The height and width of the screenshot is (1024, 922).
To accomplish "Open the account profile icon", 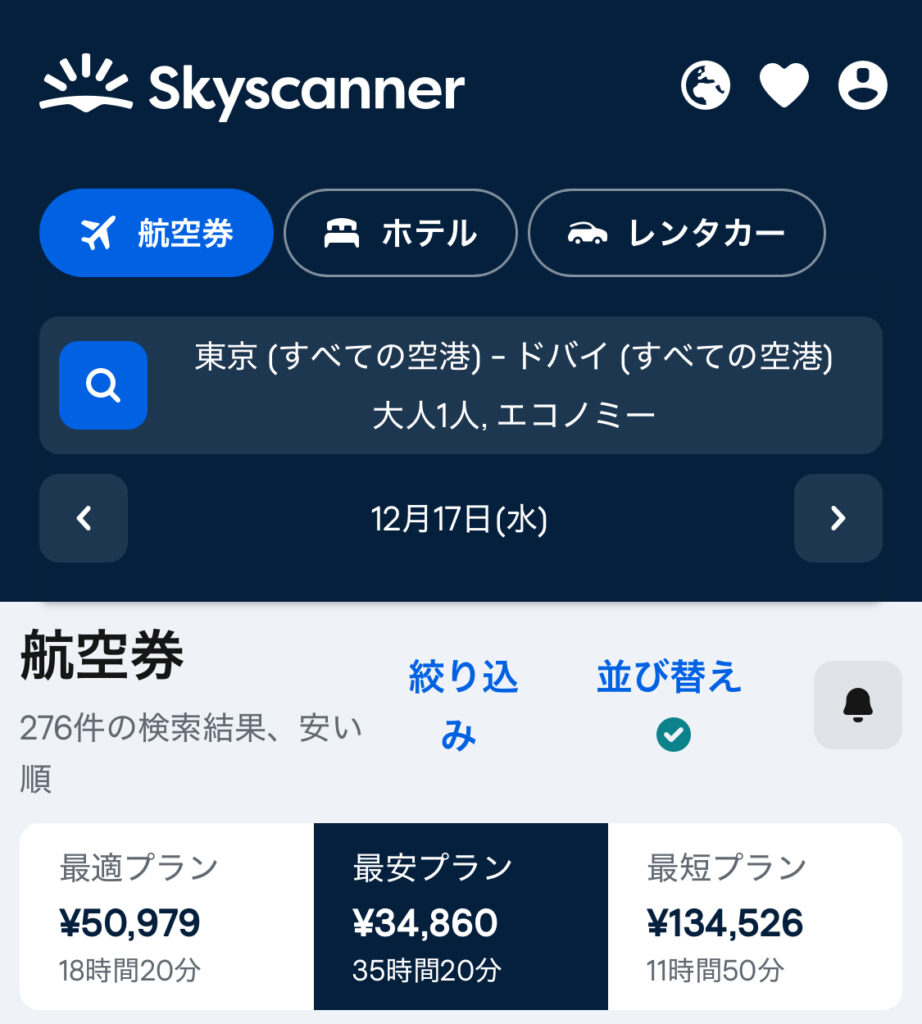I will click(862, 85).
